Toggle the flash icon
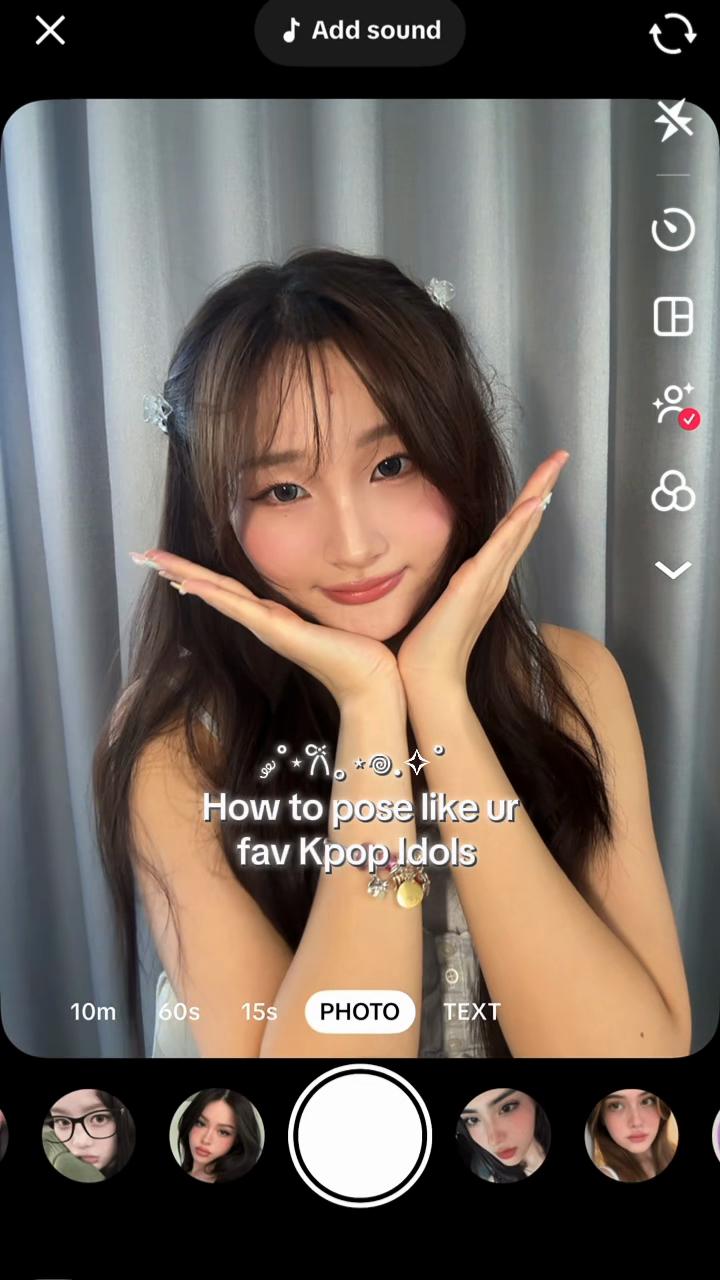This screenshot has width=720, height=1280. [673, 121]
